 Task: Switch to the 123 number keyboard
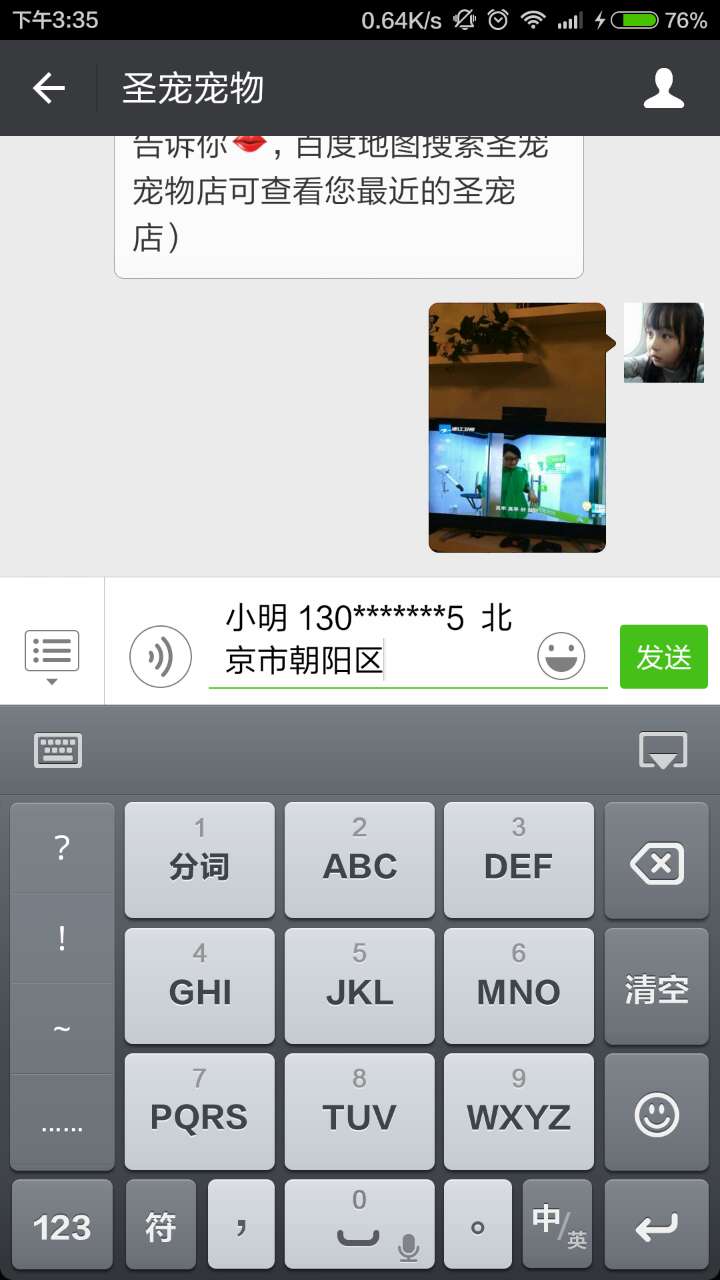click(x=62, y=1226)
